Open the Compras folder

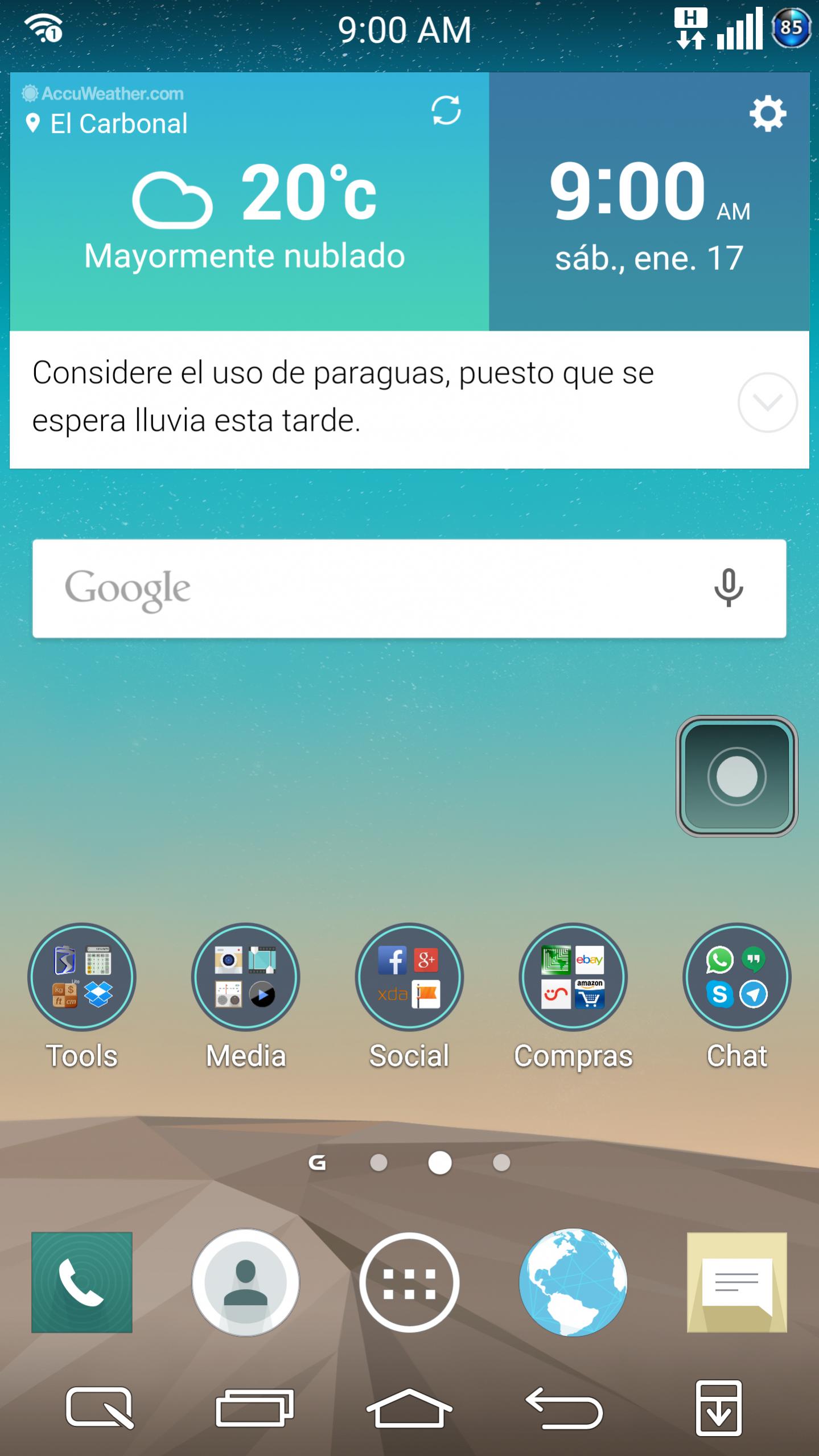point(573,977)
